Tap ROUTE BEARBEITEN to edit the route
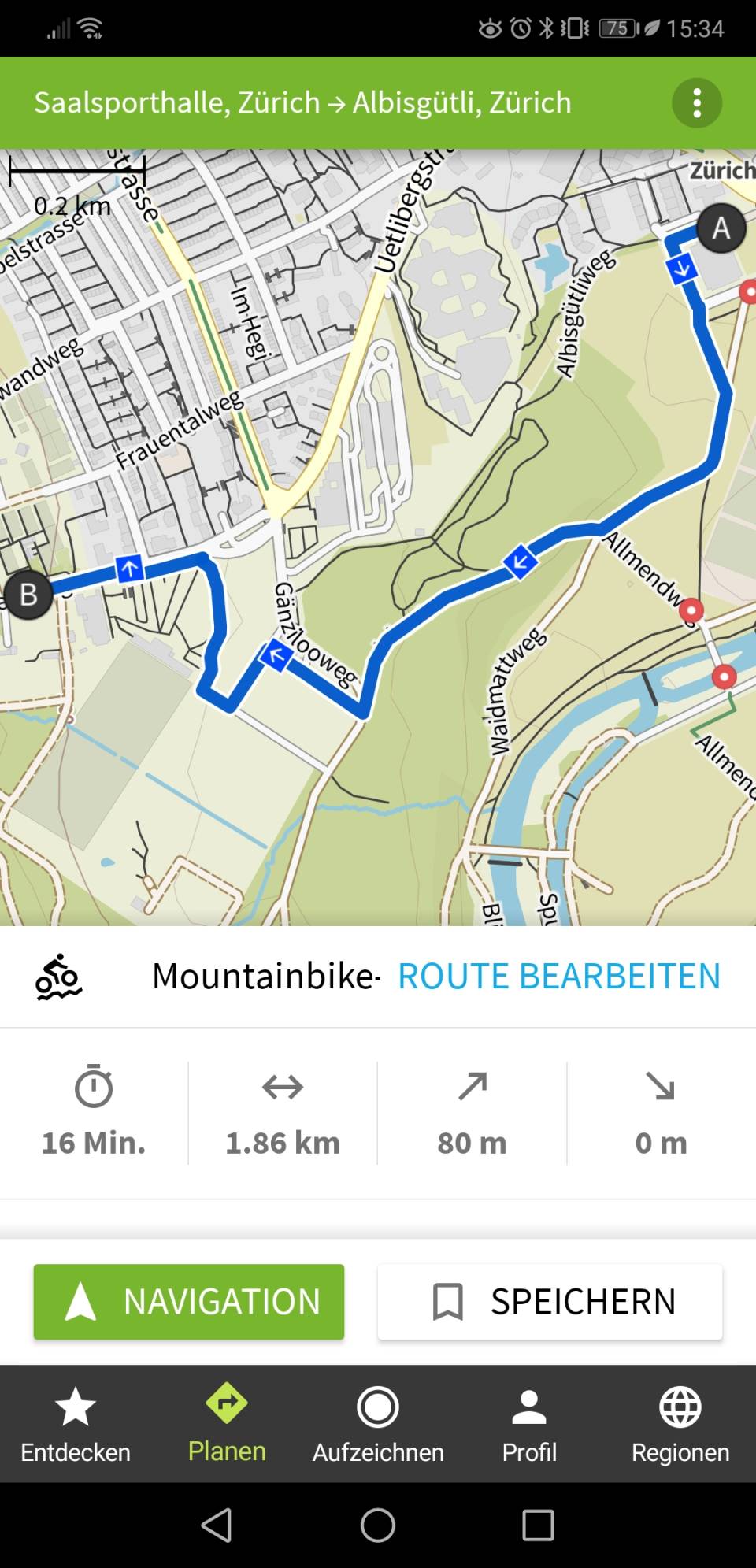 click(558, 976)
